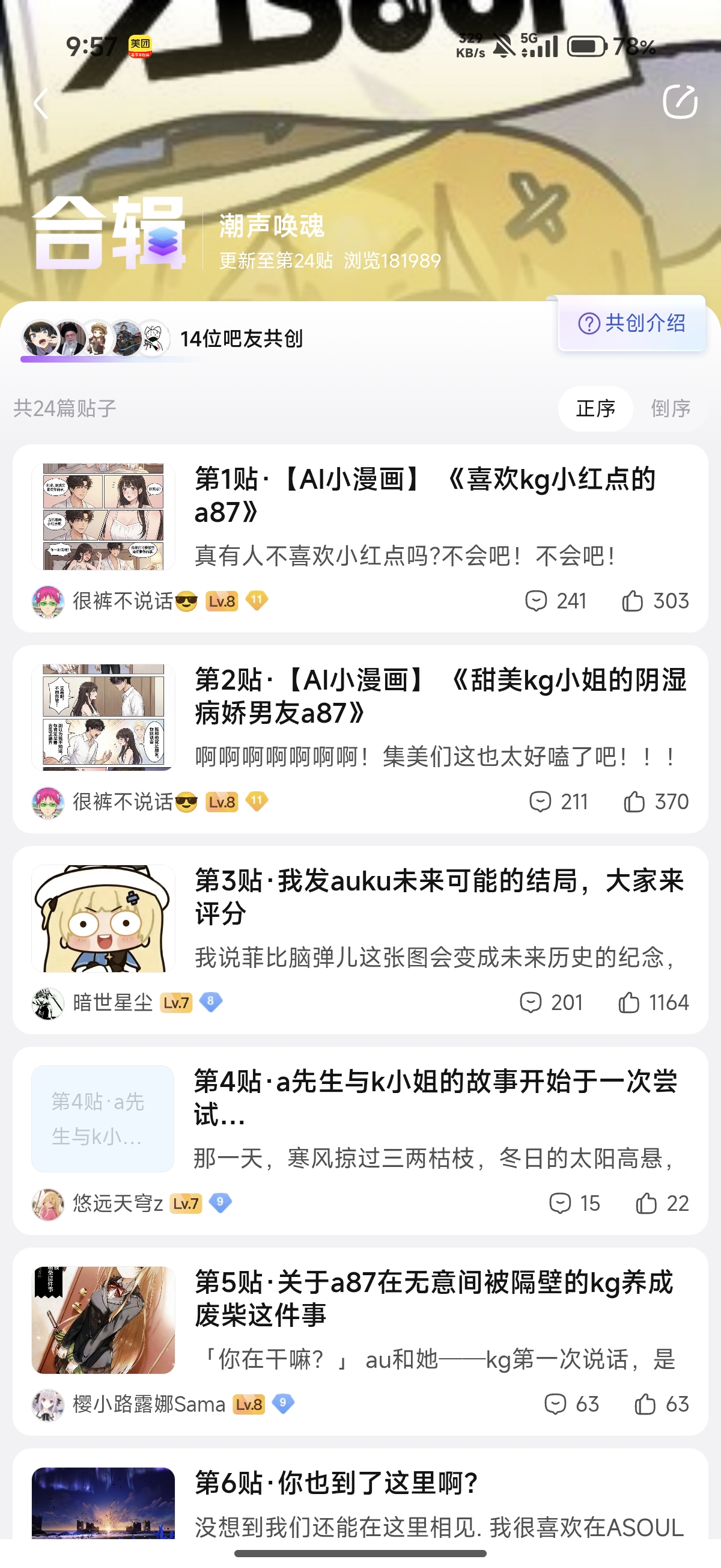Go back using the top-left arrow

point(41,103)
